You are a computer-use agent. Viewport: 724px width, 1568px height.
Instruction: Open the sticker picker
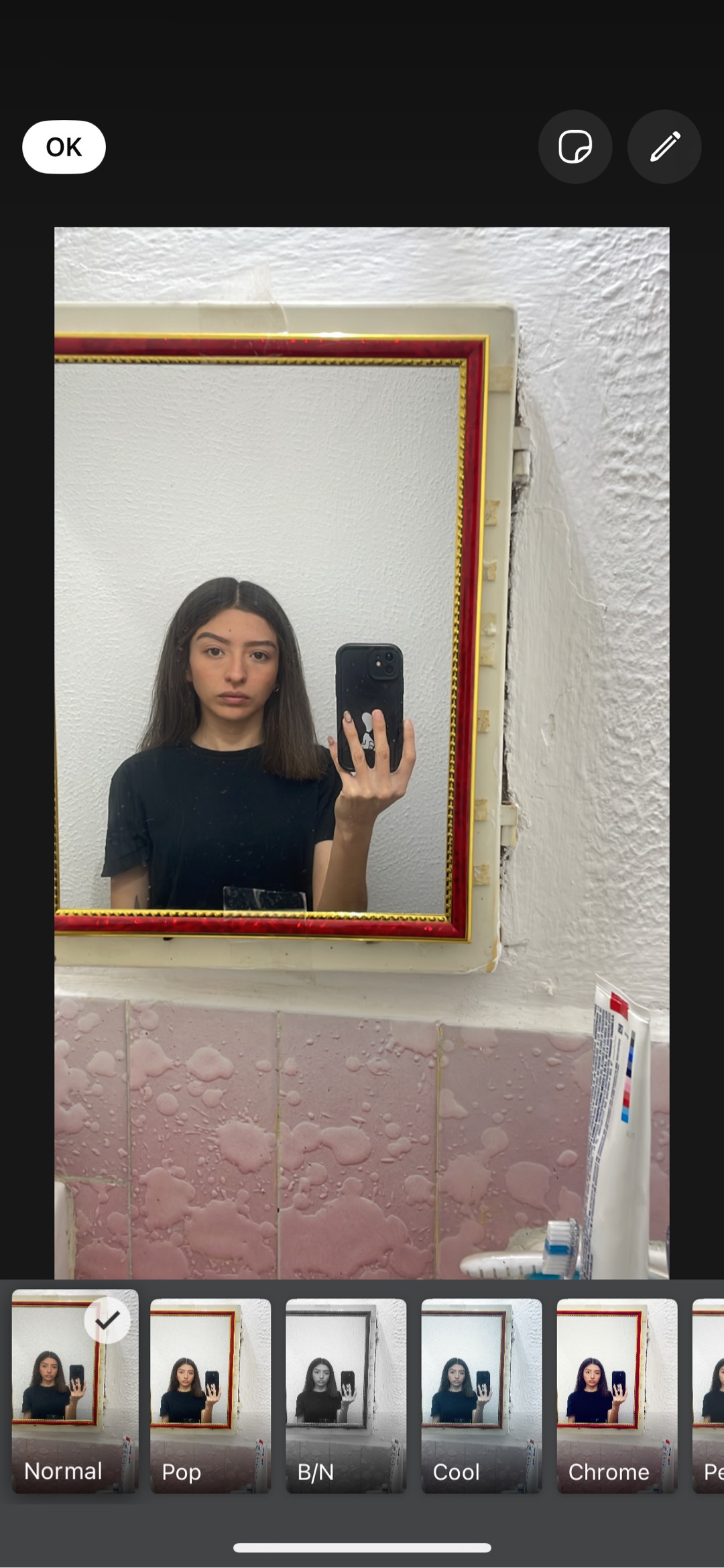click(575, 147)
